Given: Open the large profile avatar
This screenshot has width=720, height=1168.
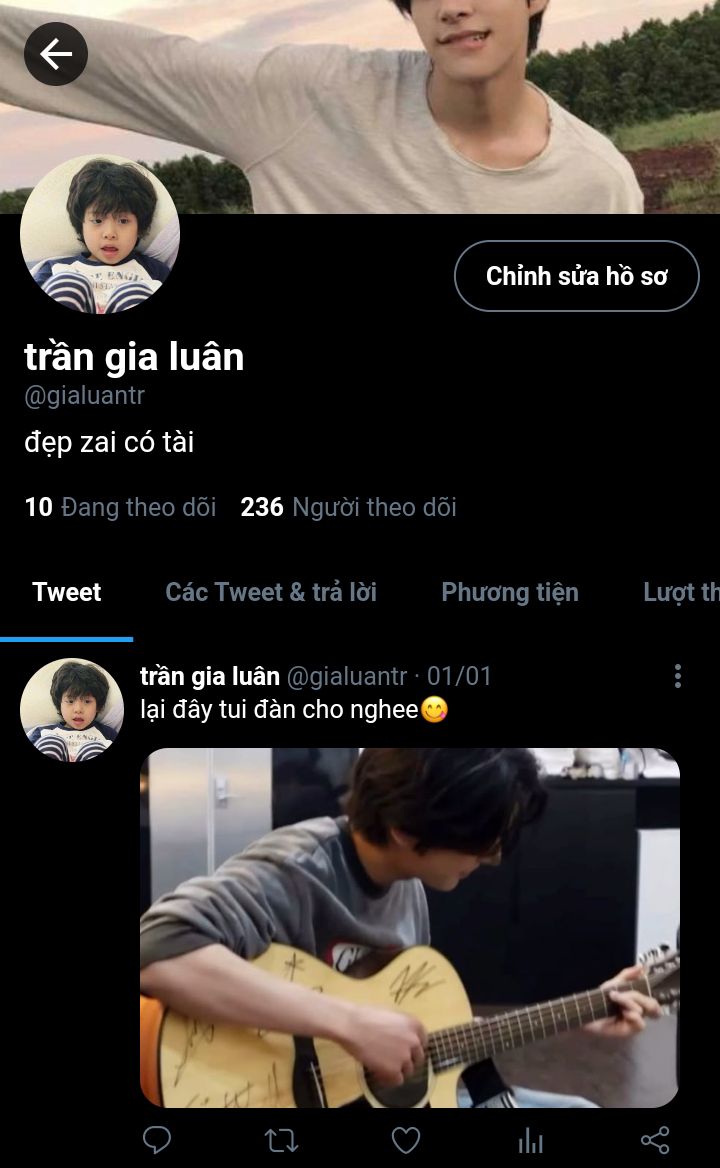Looking at the screenshot, I should [100, 235].
